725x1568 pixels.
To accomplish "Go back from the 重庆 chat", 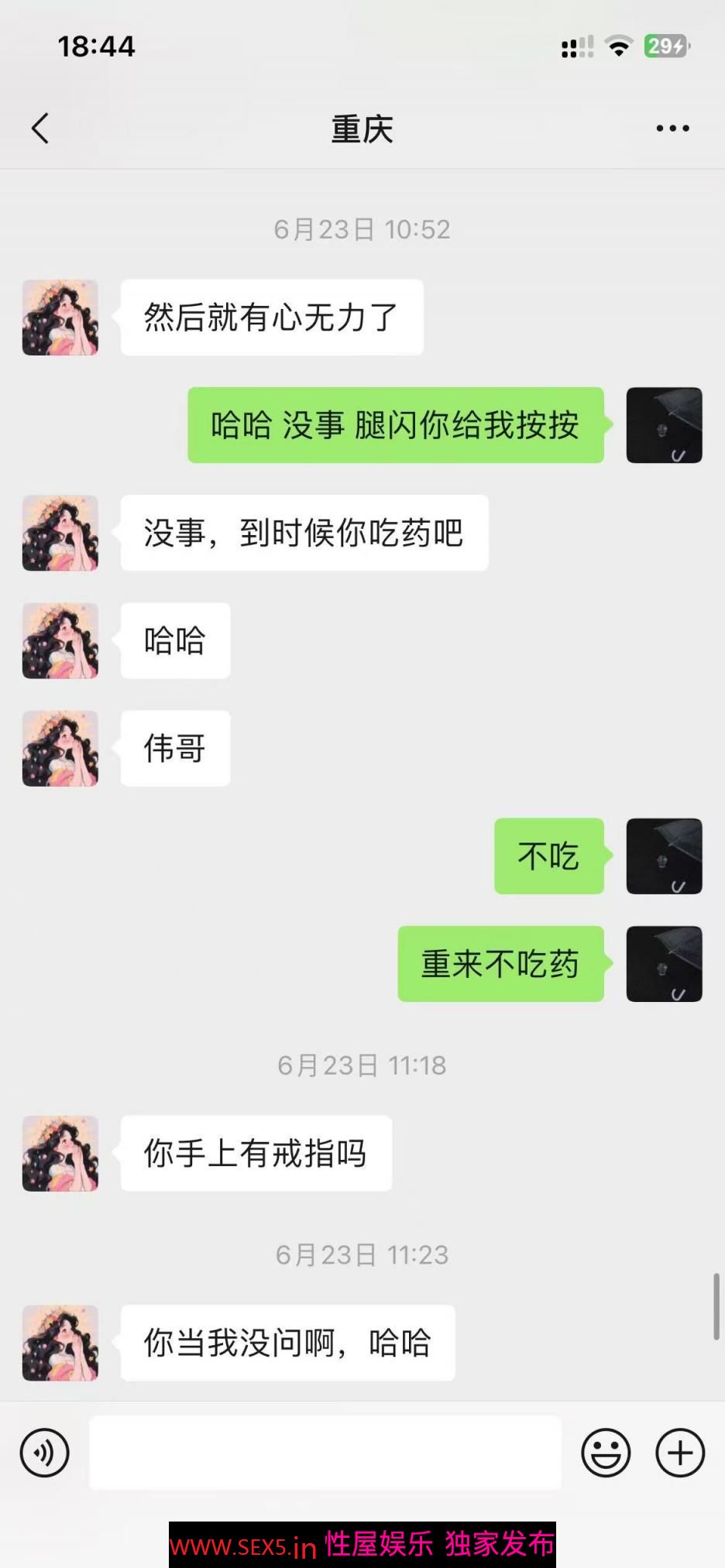I will click(40, 129).
